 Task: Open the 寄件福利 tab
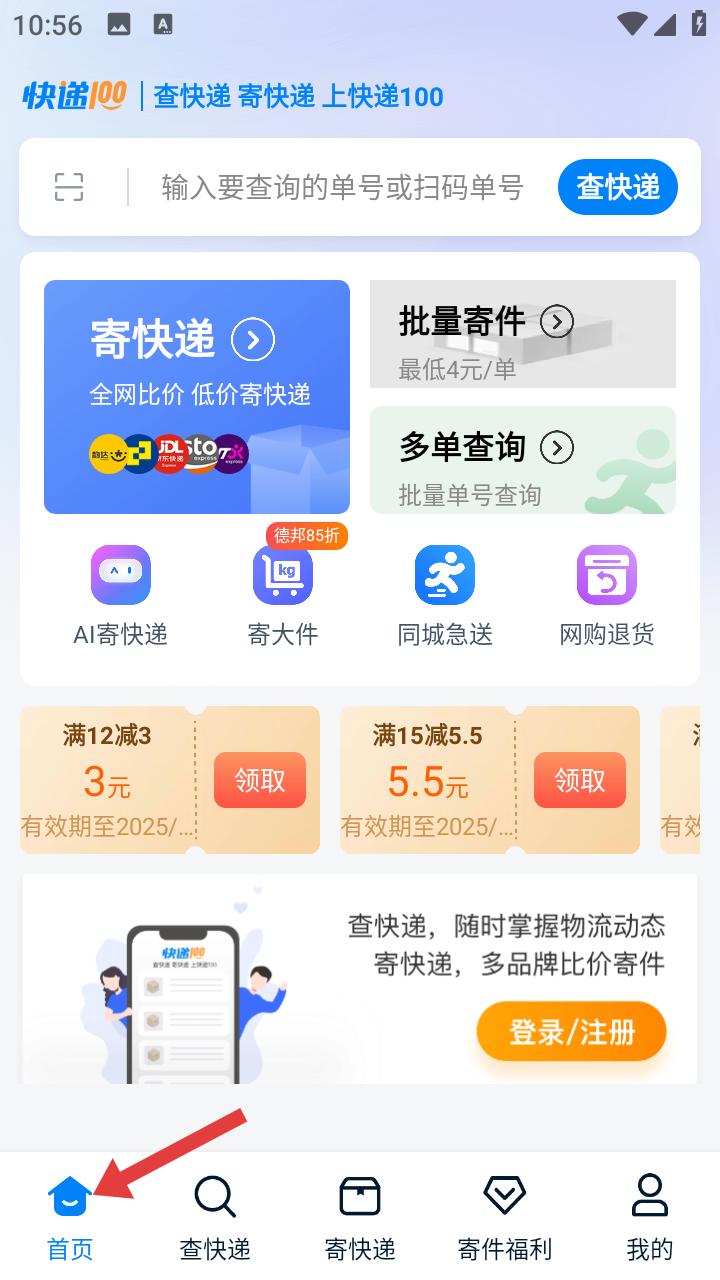505,1218
